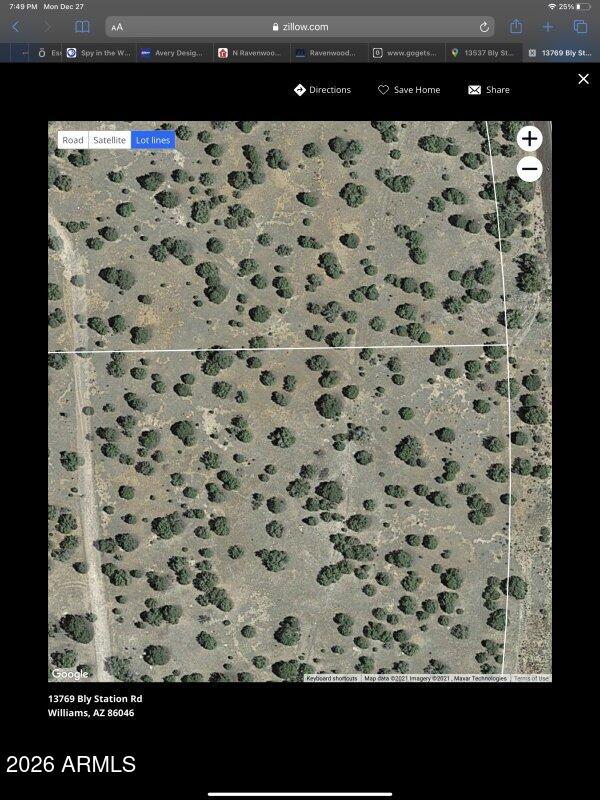Switch the map to Road view
The width and height of the screenshot is (600, 800).
(73, 140)
